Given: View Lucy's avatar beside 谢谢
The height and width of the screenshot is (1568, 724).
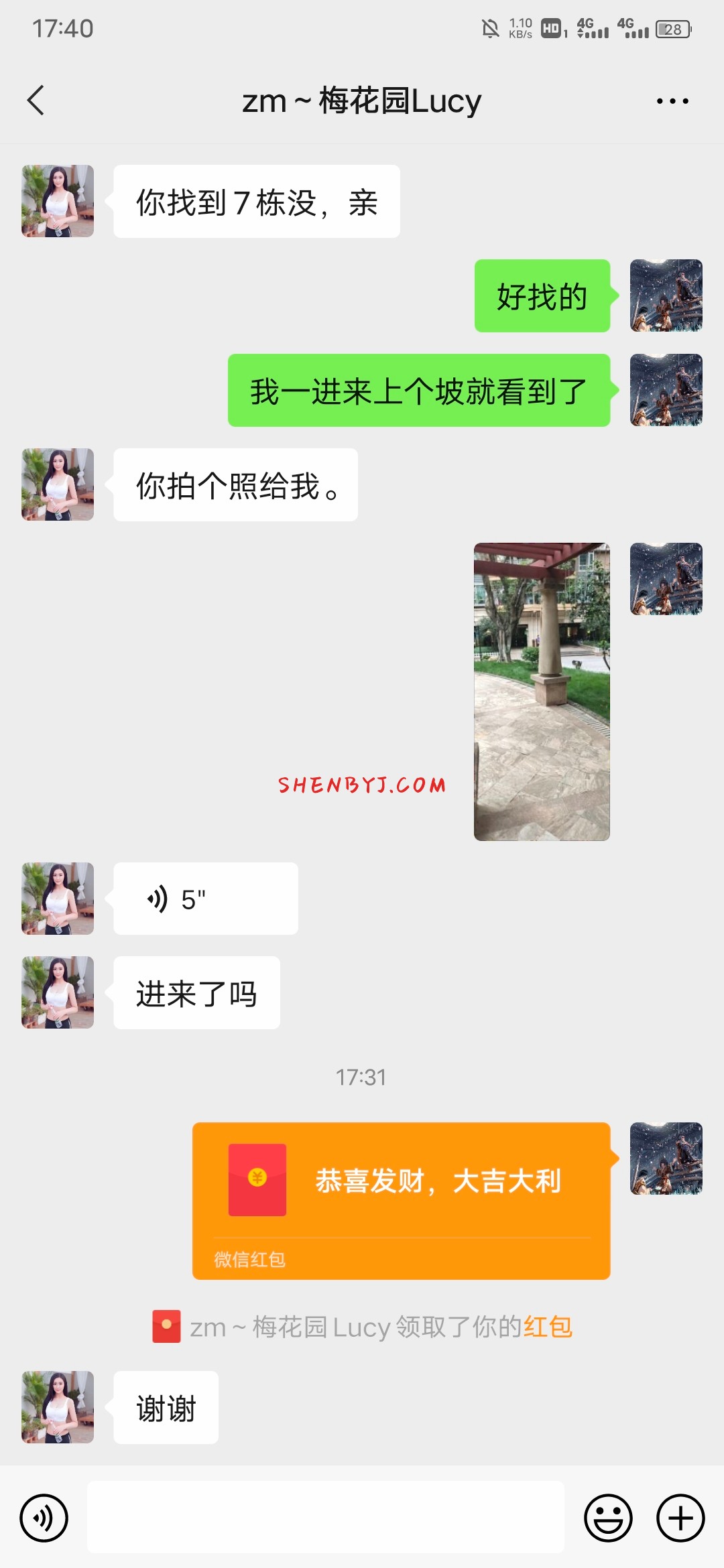Looking at the screenshot, I should point(58,1407).
